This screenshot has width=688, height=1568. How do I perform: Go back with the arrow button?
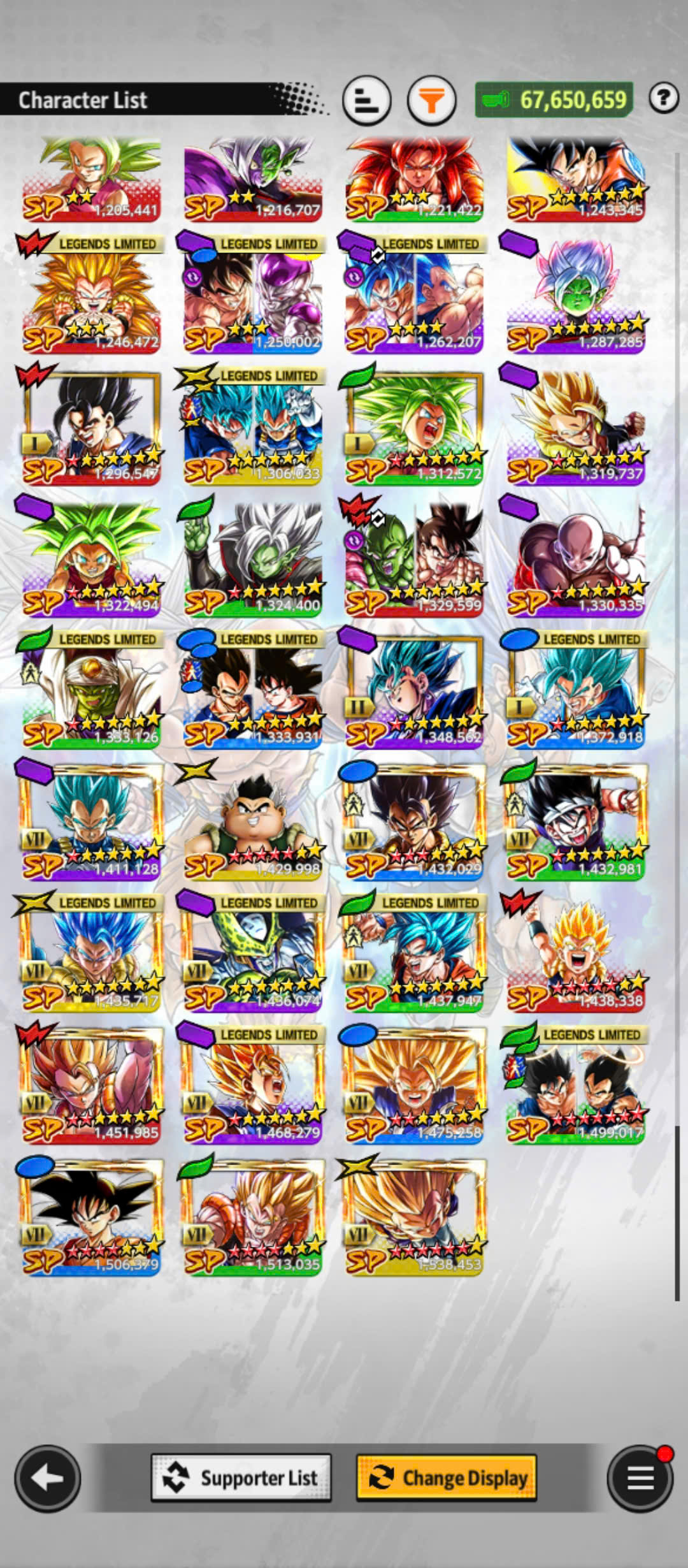pyautogui.click(x=48, y=1478)
